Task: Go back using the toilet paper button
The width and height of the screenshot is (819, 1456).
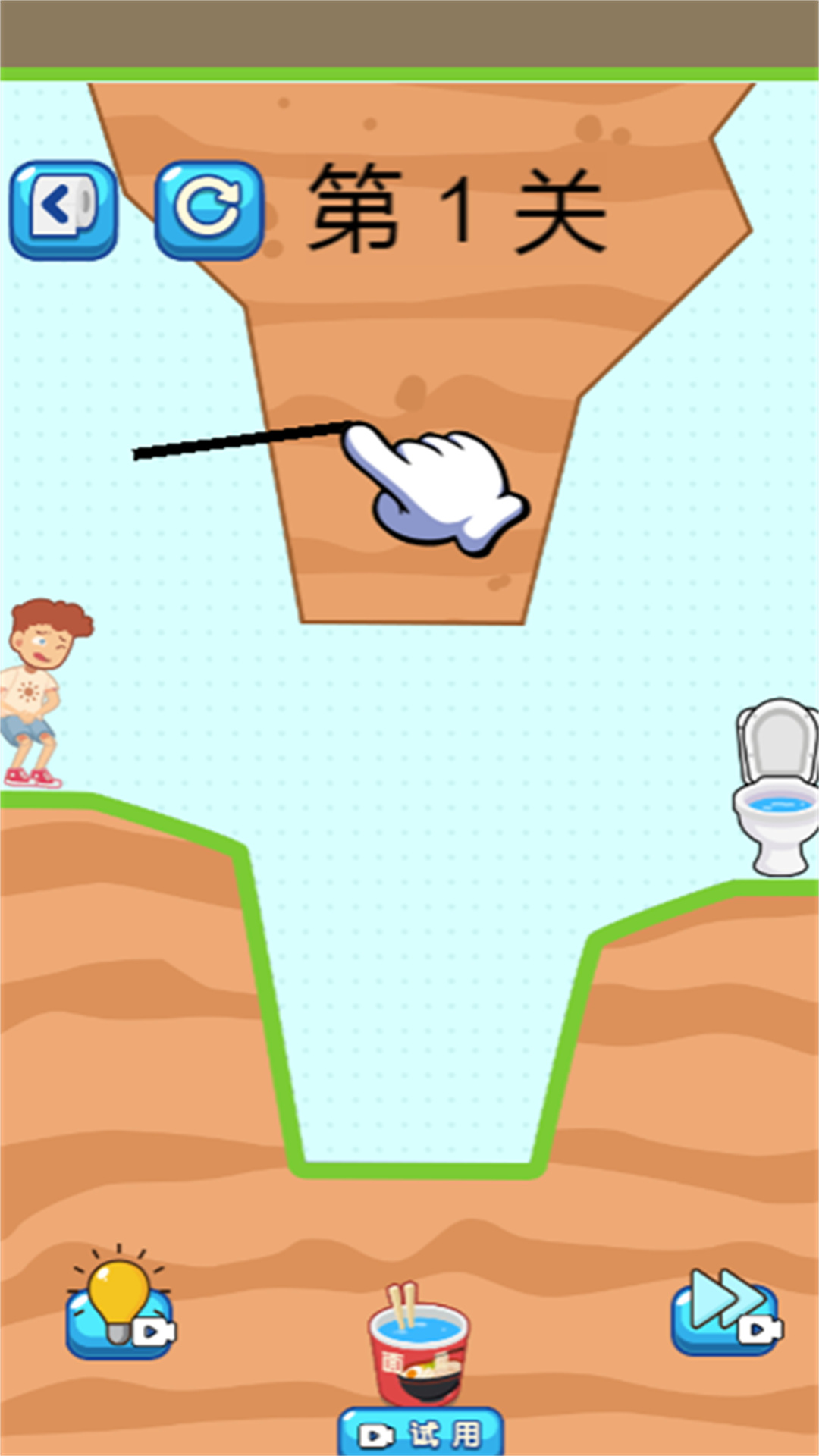Action: click(x=64, y=210)
